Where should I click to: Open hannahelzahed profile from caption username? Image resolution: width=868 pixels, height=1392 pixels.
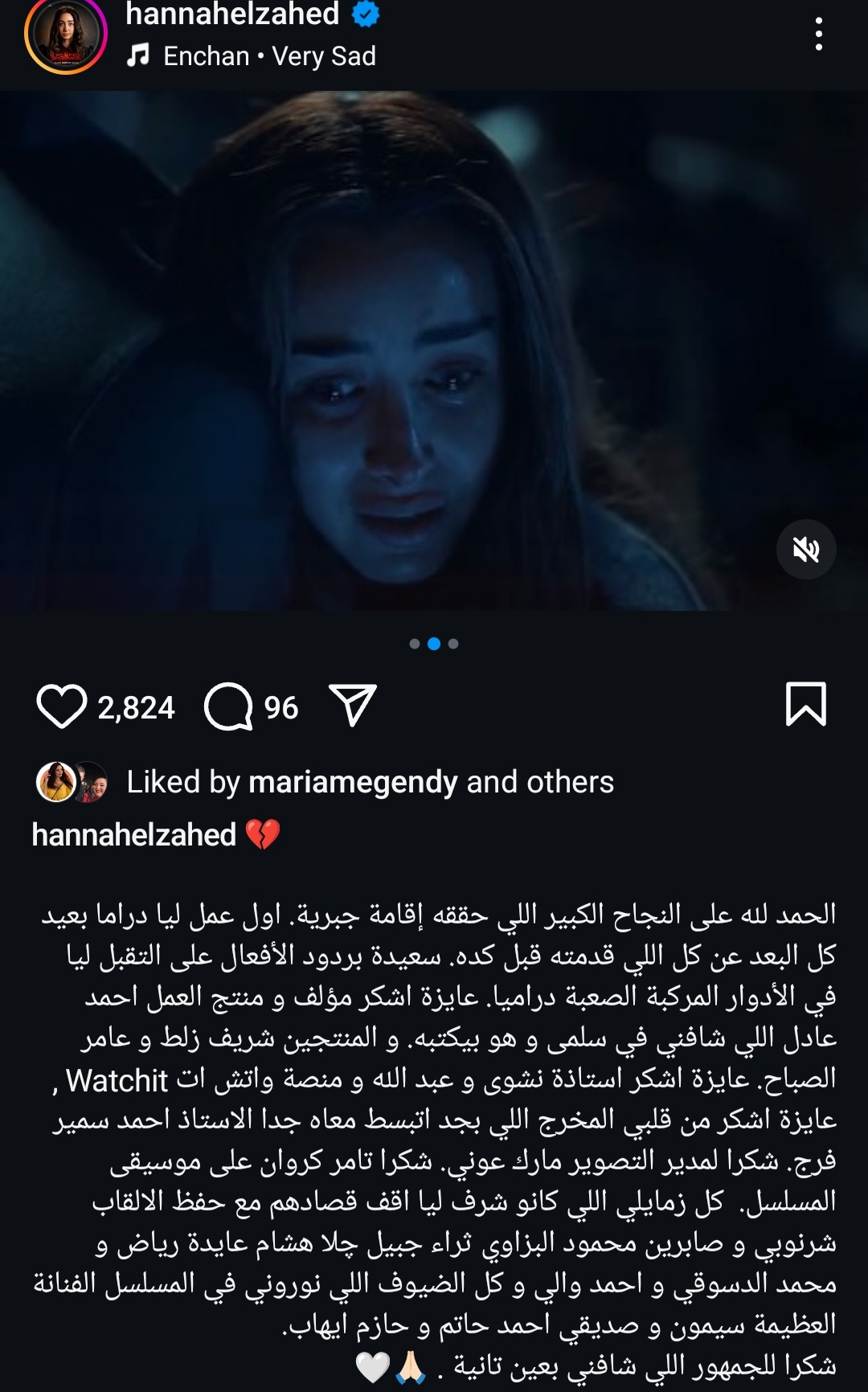tap(133, 835)
